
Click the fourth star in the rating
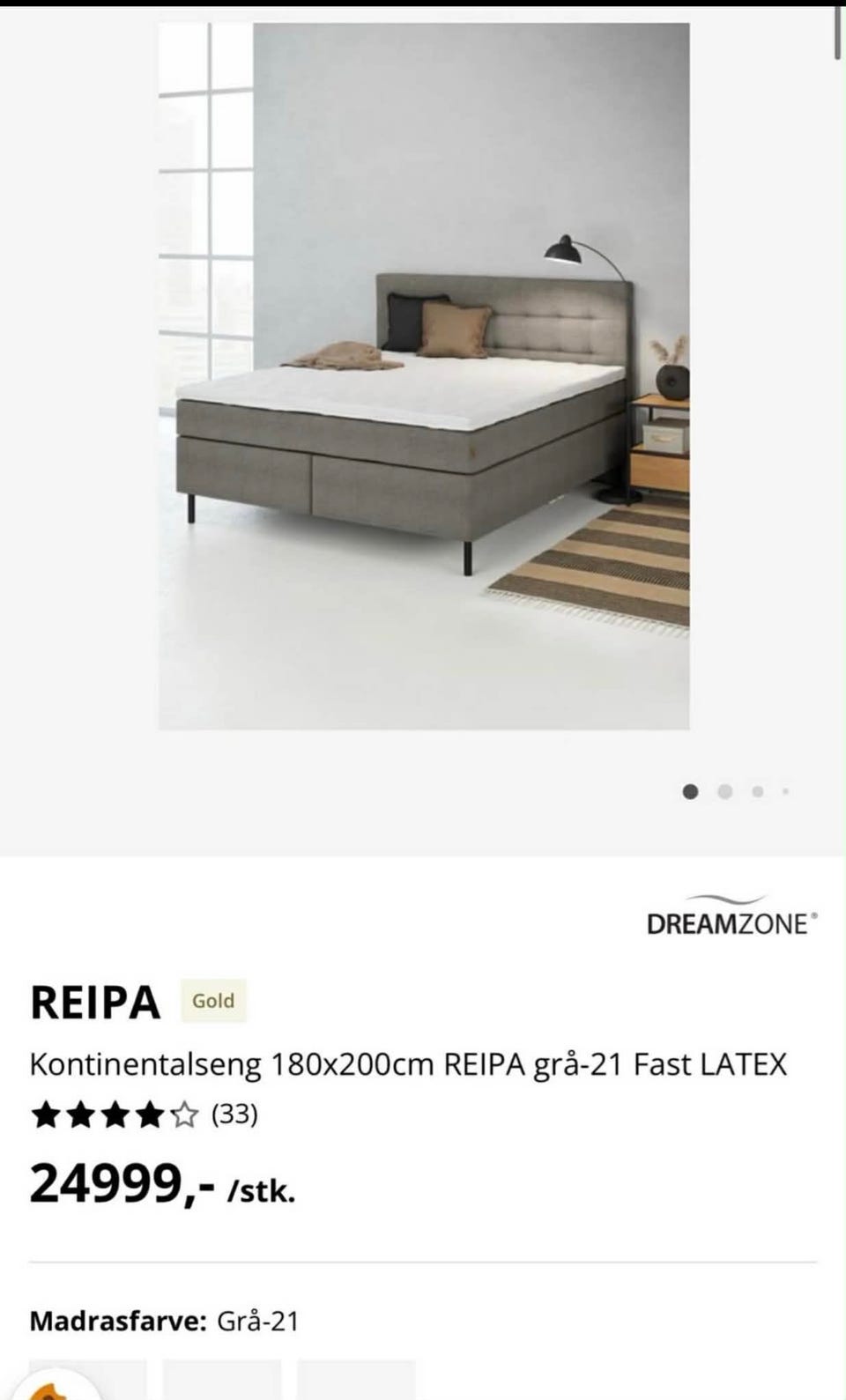pyautogui.click(x=149, y=1115)
